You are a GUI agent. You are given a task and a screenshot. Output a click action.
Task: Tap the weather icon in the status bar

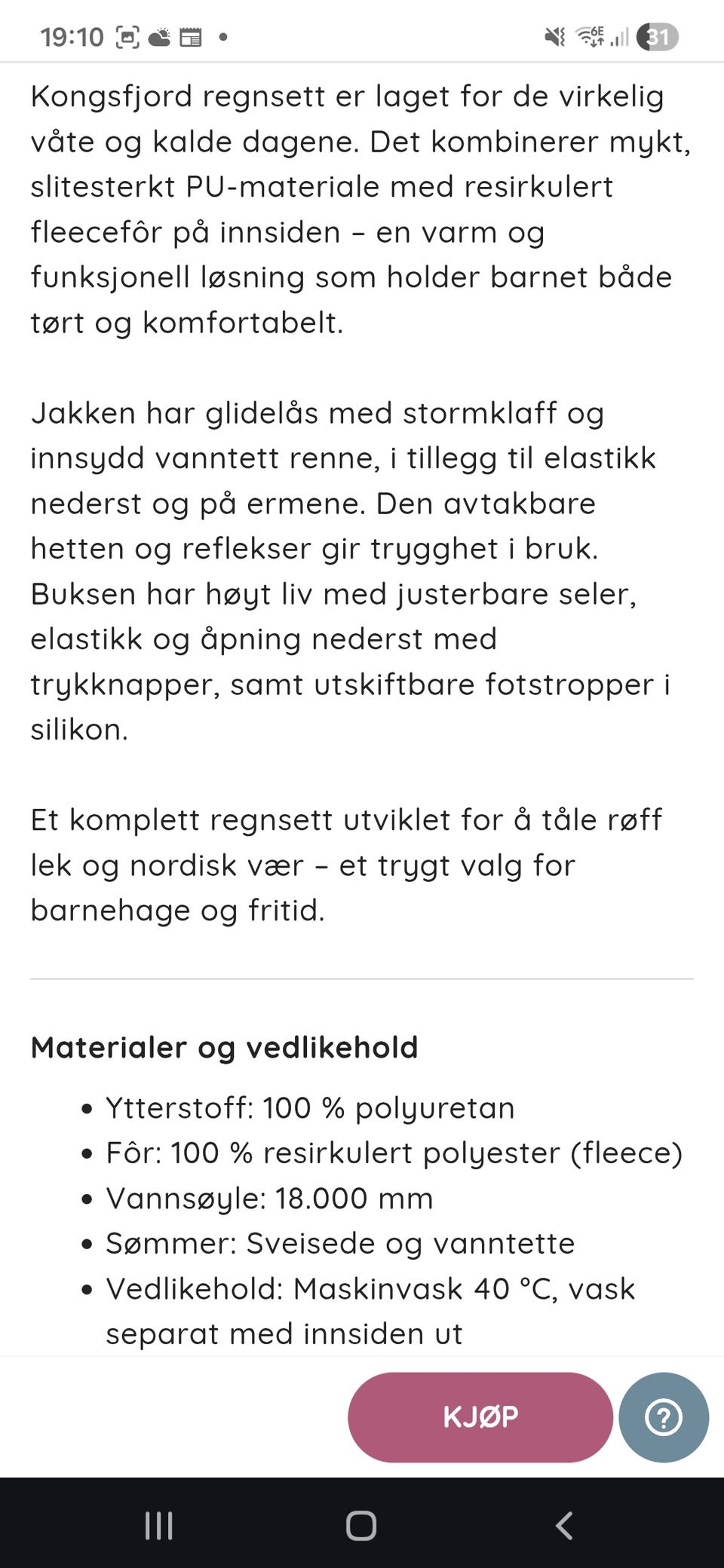(160, 35)
